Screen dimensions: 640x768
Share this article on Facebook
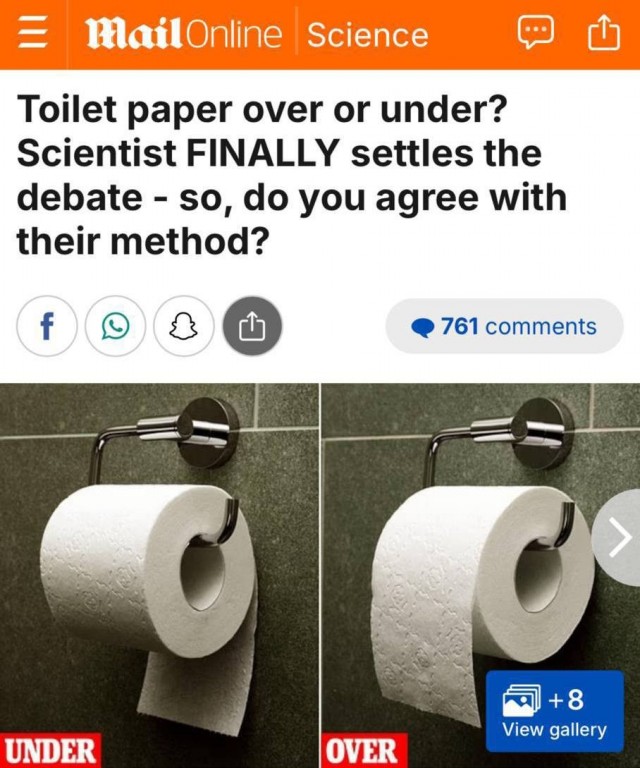(47, 326)
